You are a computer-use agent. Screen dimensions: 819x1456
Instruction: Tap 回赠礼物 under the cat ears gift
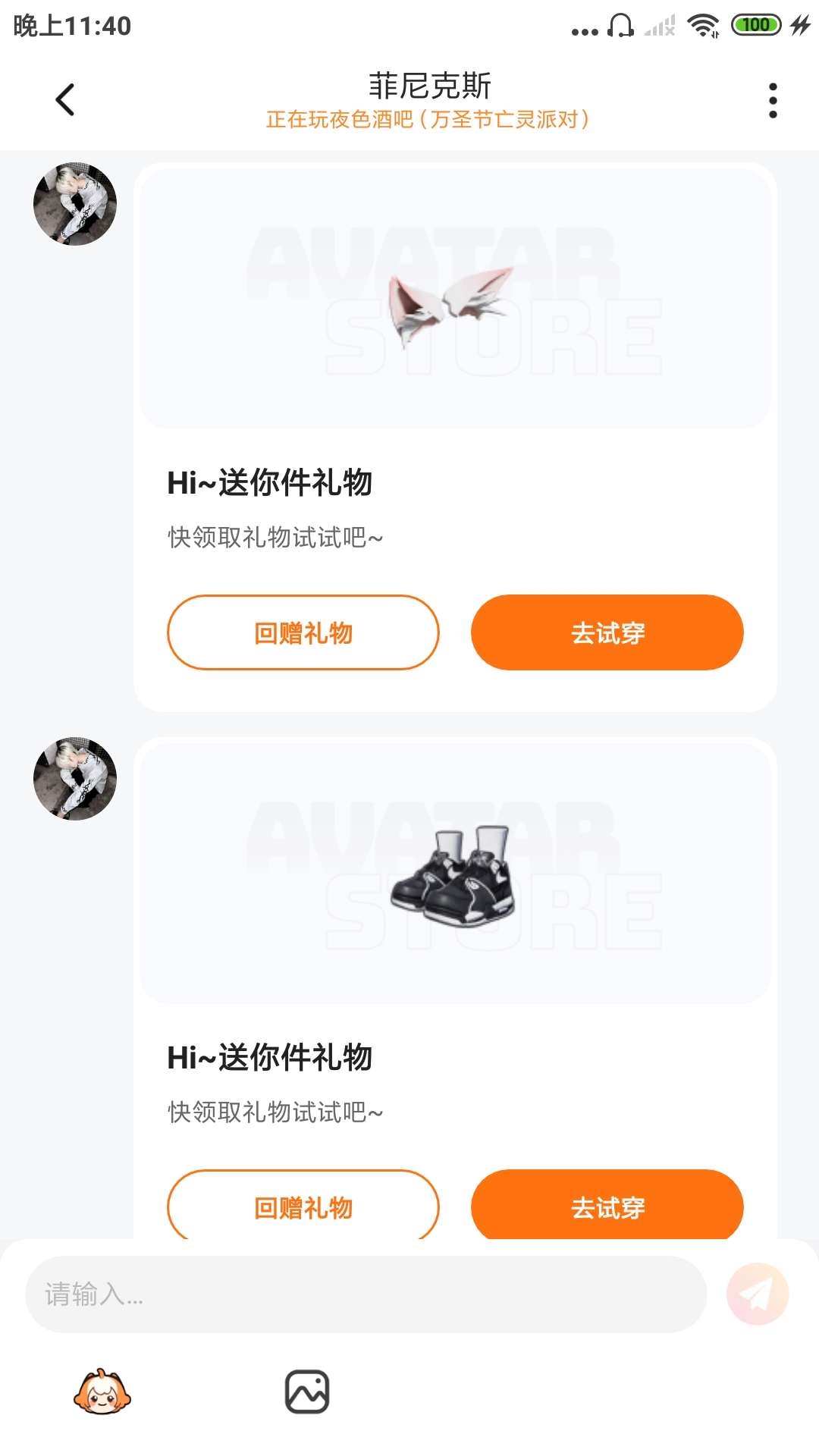pyautogui.click(x=303, y=632)
